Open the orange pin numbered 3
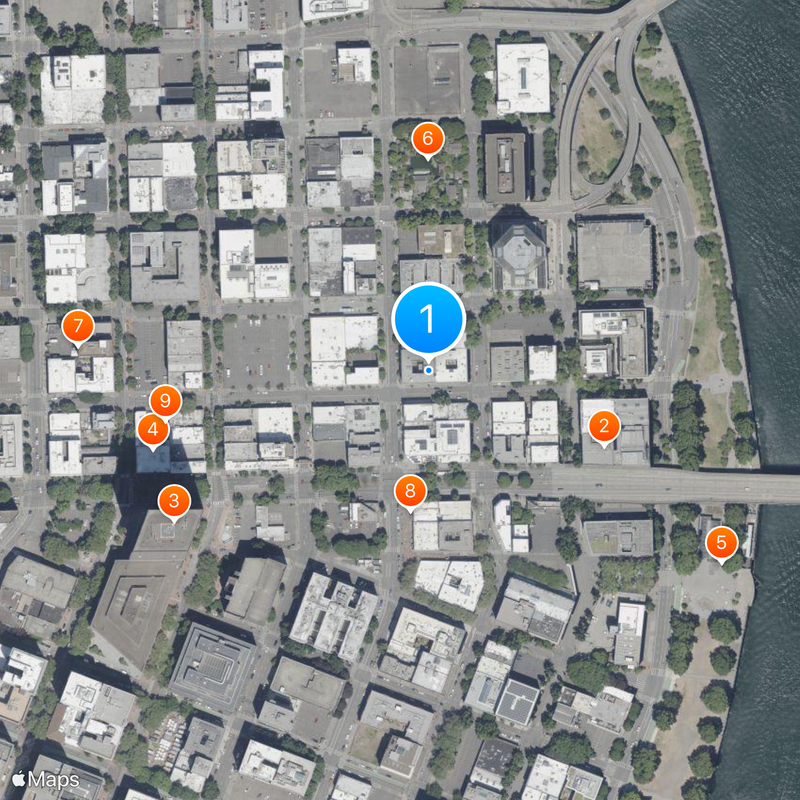 pos(174,500)
